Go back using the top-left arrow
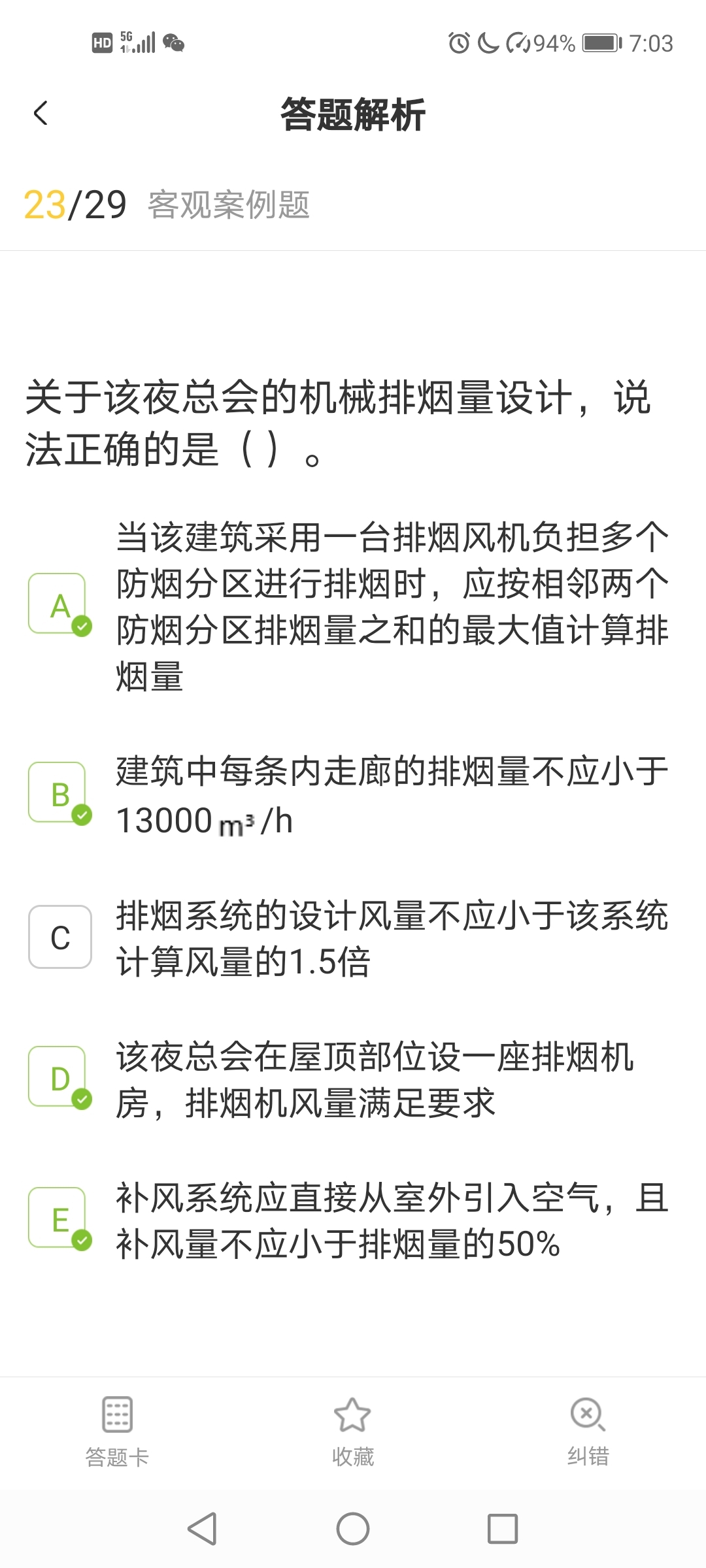 tap(41, 114)
